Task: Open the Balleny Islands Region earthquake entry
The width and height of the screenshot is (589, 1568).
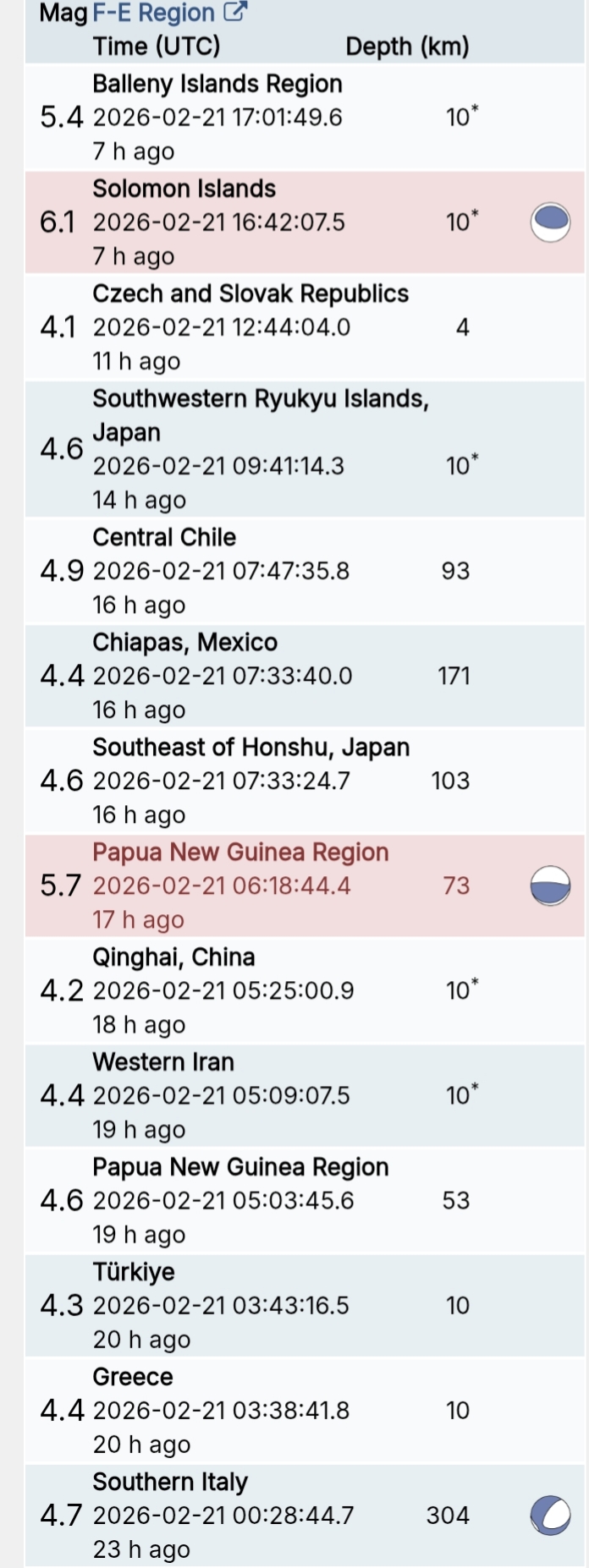Action: [217, 85]
